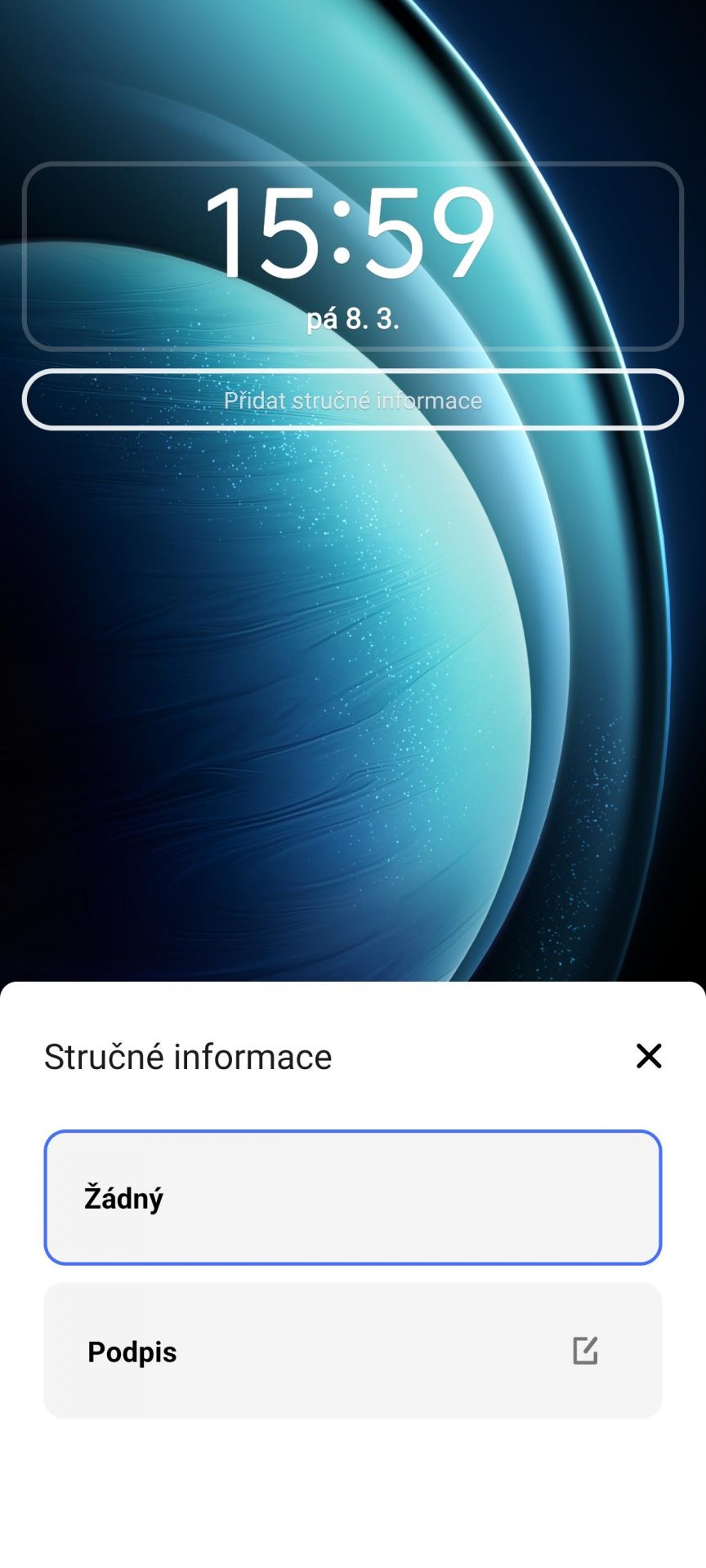Tap the Přidat stručné informace field
Image resolution: width=706 pixels, height=1568 pixels.
coord(353,400)
